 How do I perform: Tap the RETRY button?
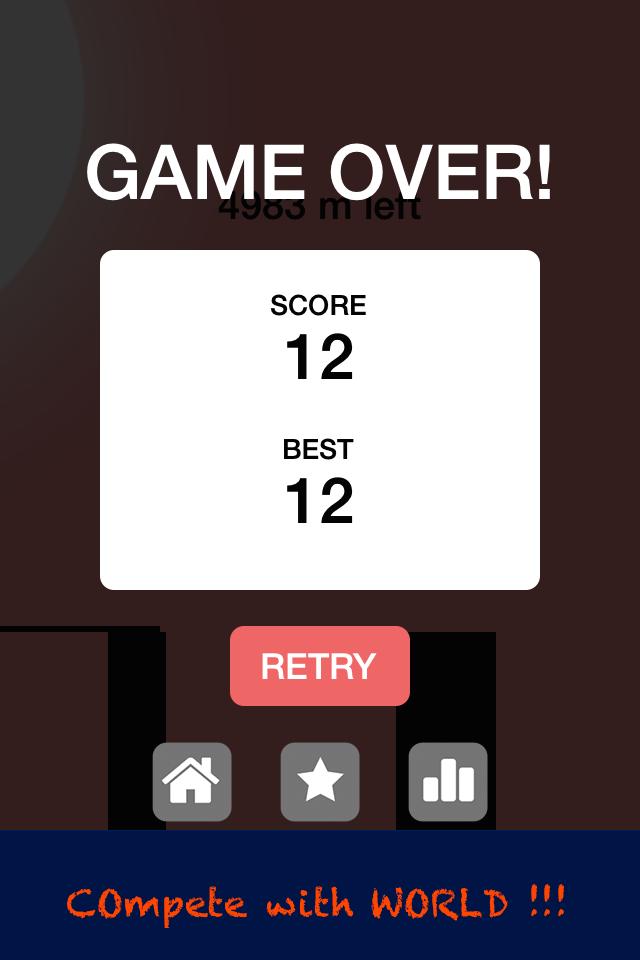[320, 666]
